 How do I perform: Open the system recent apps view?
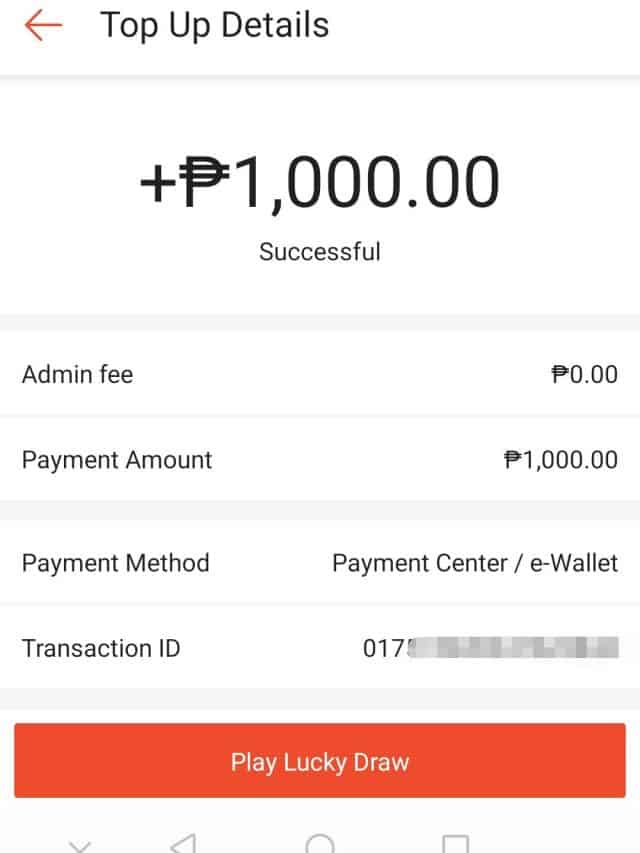(x=455, y=844)
